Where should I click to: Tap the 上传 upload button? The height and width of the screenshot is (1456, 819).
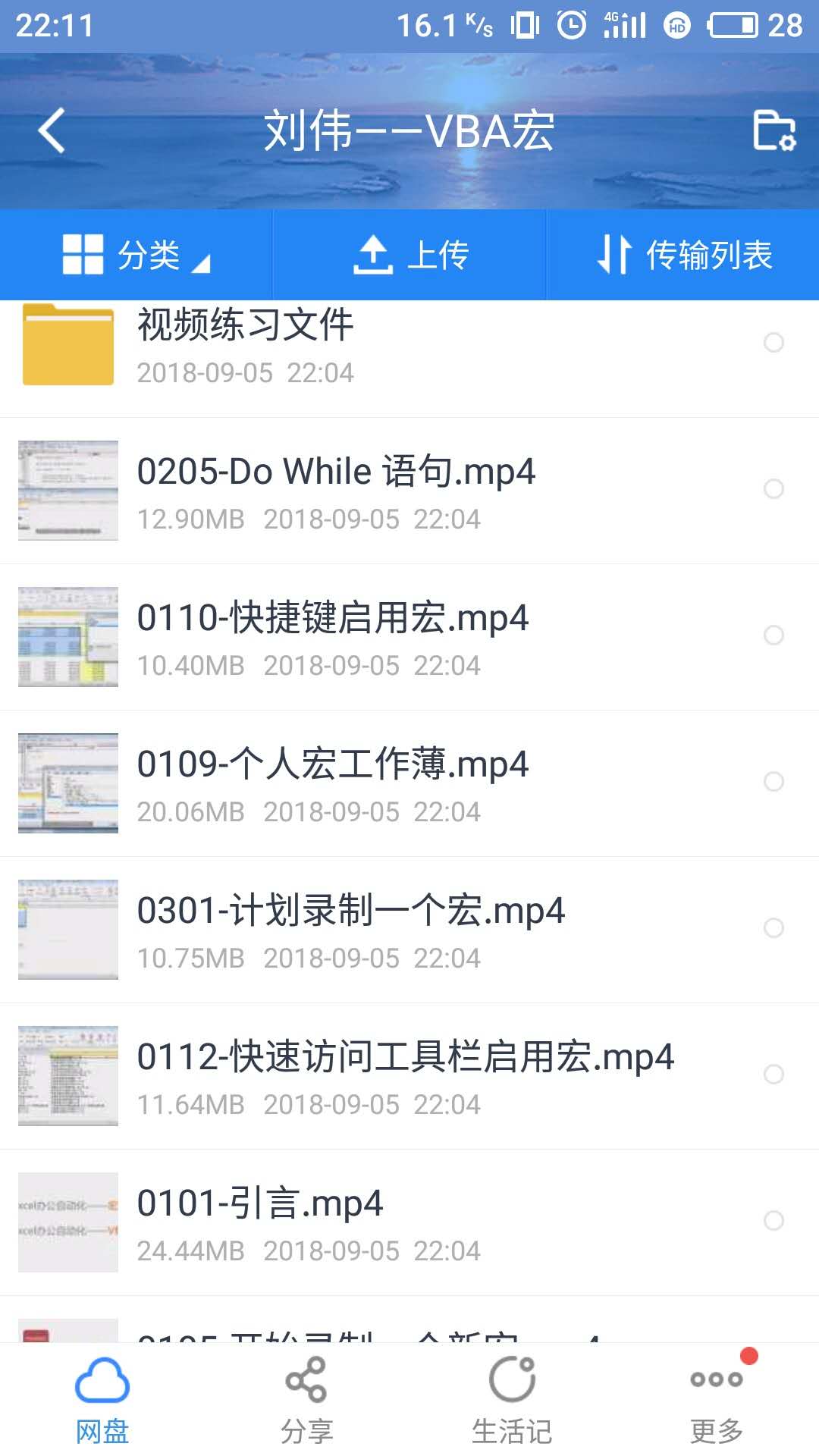(x=410, y=255)
